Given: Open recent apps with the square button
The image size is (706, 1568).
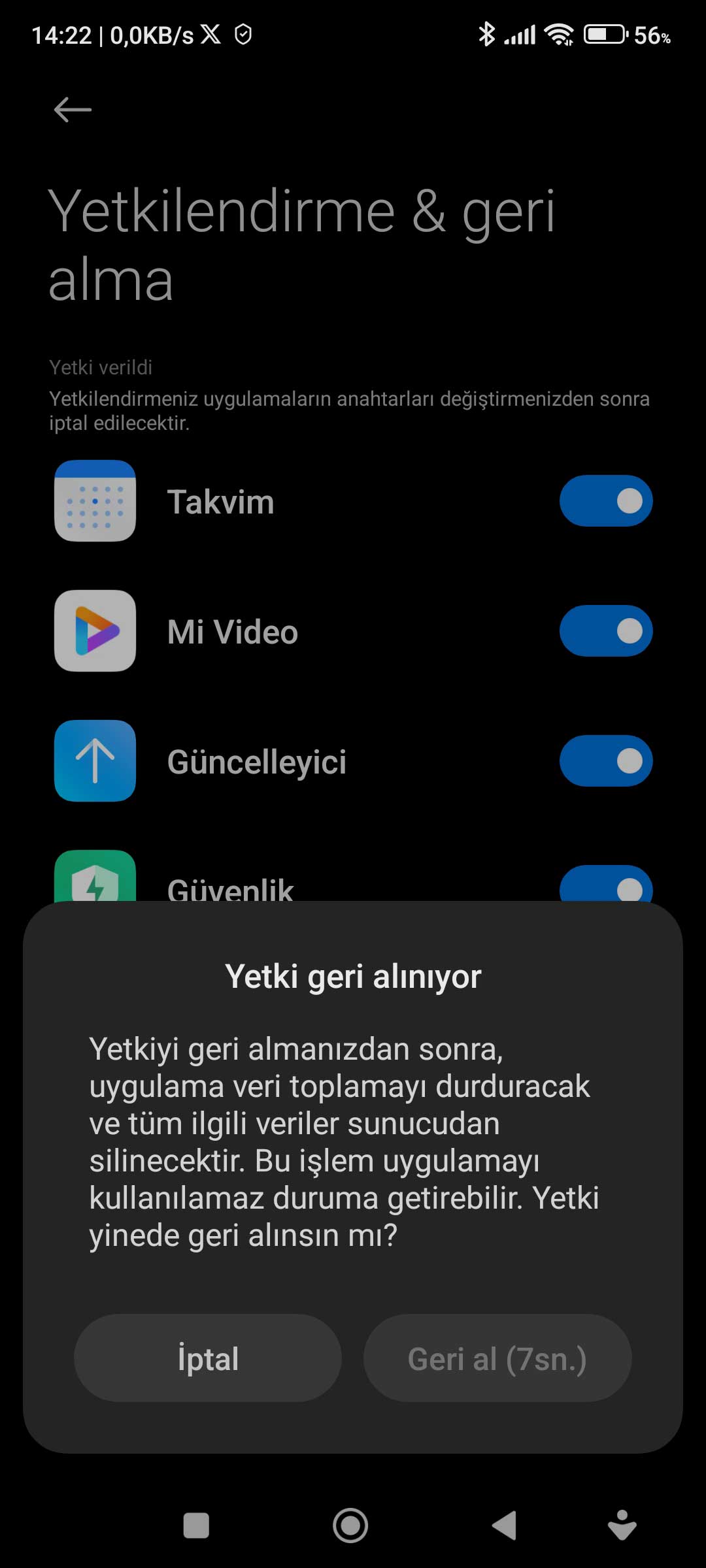Looking at the screenshot, I should [196, 1526].
